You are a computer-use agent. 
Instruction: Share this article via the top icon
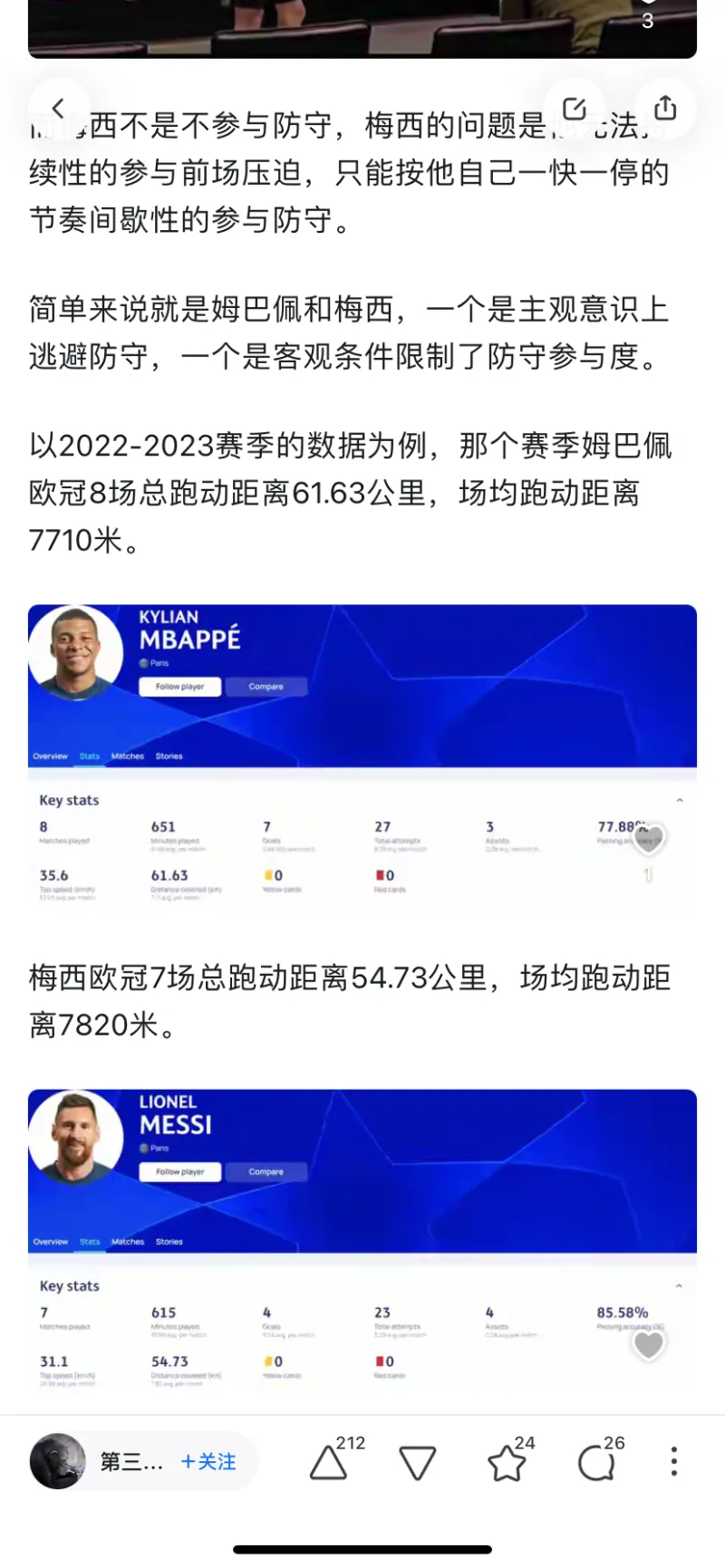click(x=665, y=109)
